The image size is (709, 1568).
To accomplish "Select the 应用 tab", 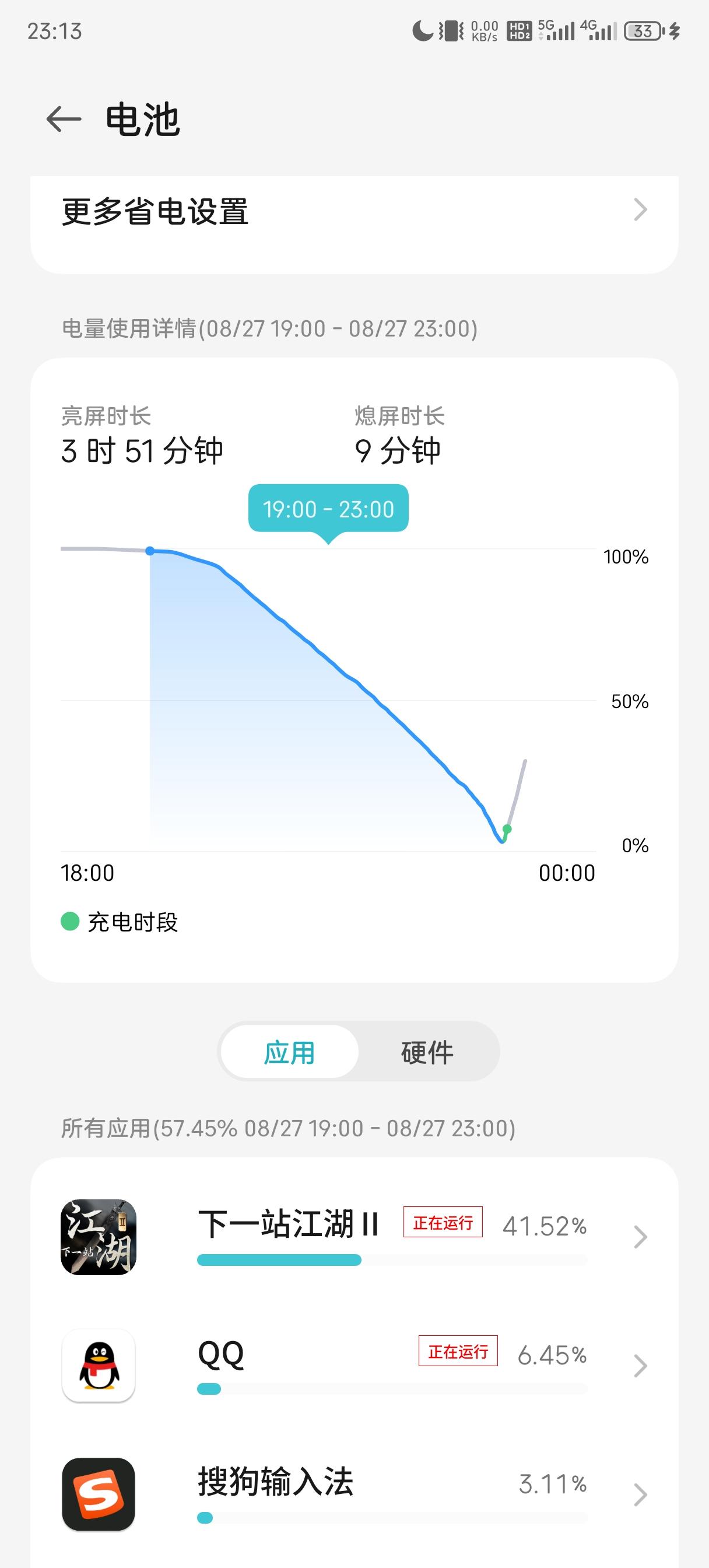I will tap(289, 1051).
